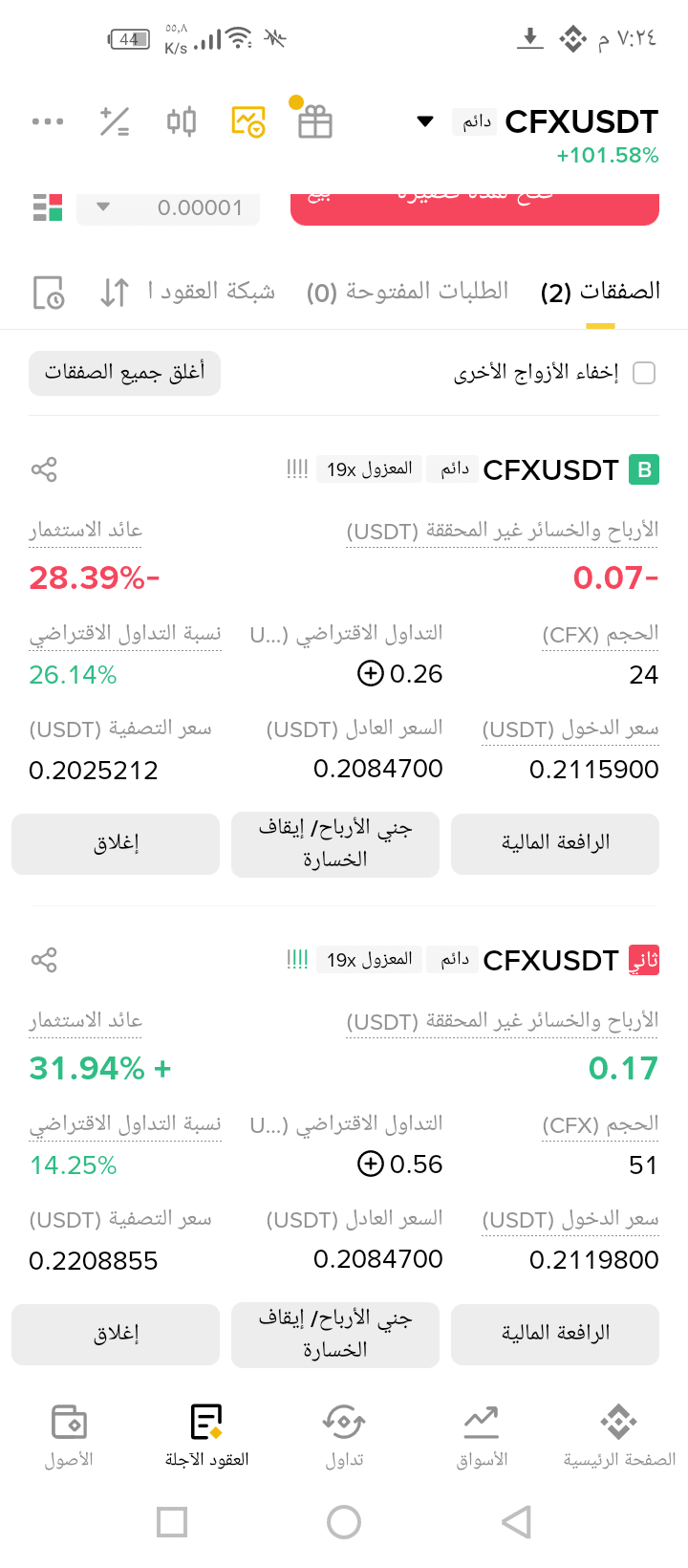Tap the system back button
Image resolution: width=688 pixels, height=1568 pixels.
pyautogui.click(x=516, y=1521)
